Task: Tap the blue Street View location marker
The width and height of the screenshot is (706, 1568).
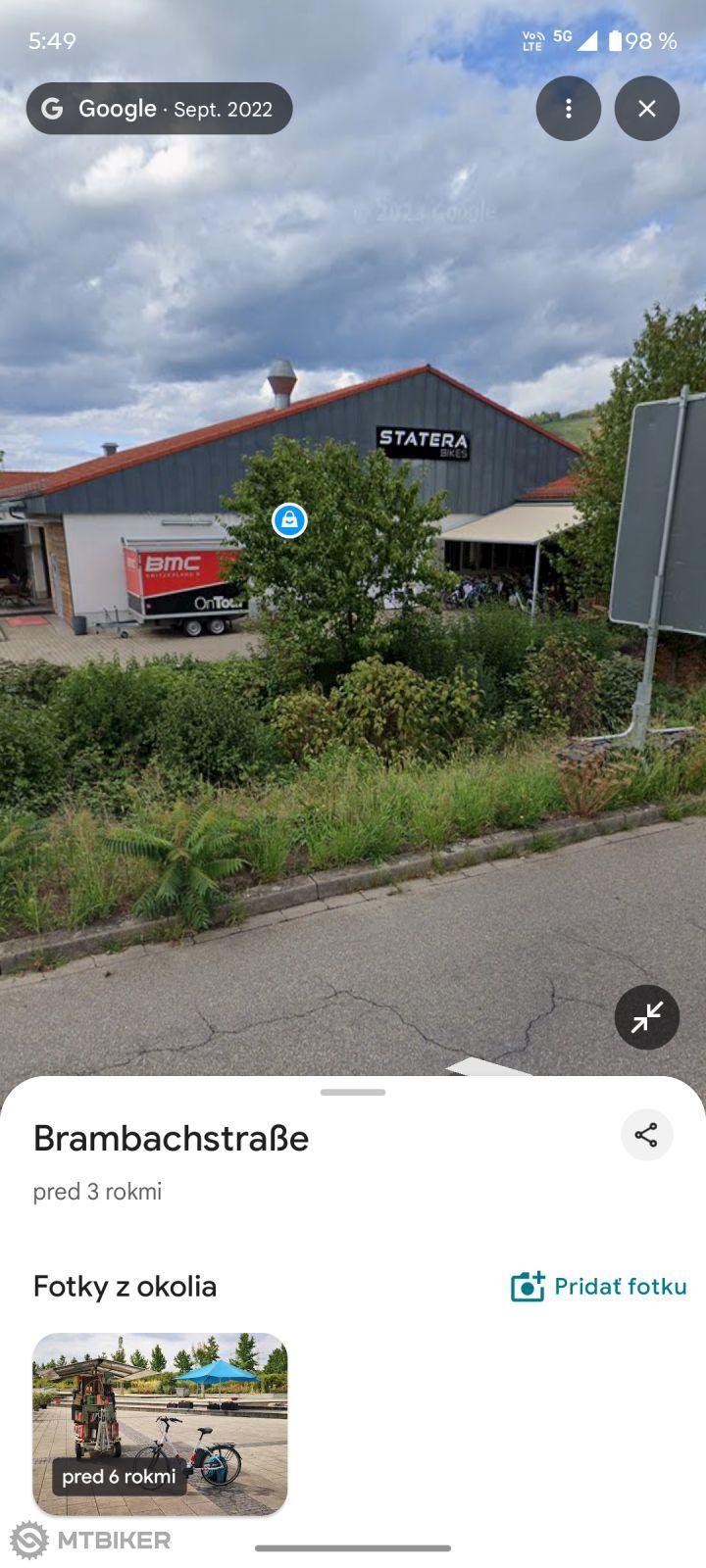Action: [x=289, y=519]
